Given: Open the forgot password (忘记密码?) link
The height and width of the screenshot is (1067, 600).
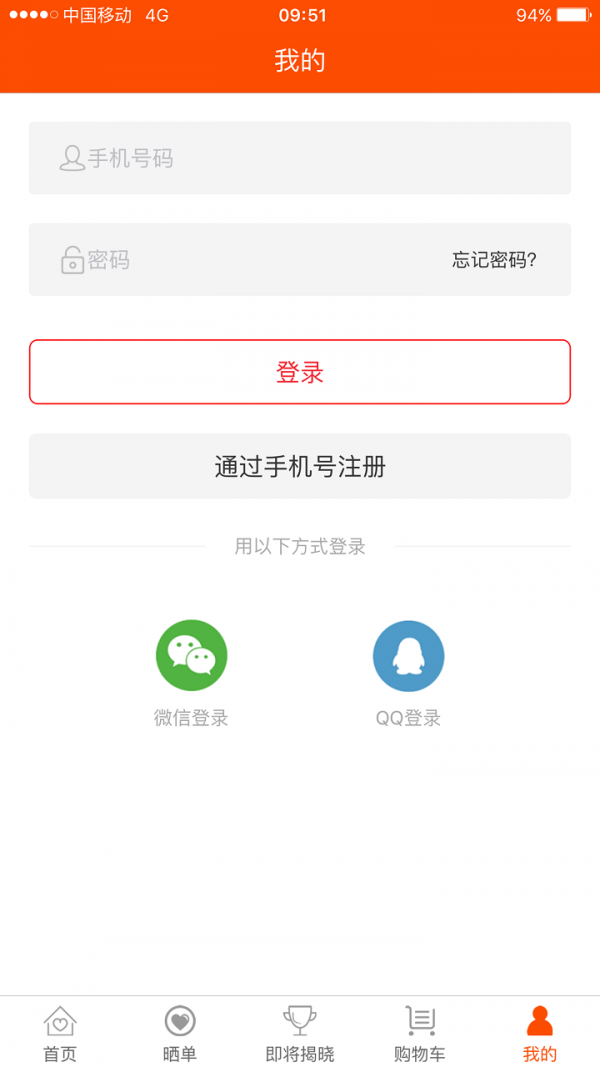Looking at the screenshot, I should click(x=494, y=260).
